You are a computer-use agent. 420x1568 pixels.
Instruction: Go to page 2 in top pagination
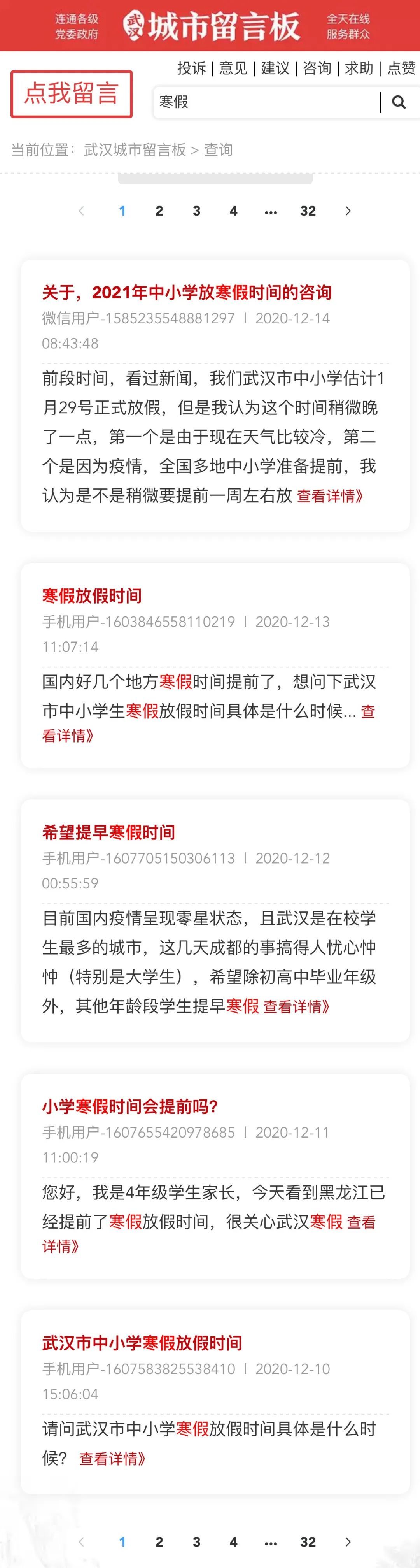(159, 211)
